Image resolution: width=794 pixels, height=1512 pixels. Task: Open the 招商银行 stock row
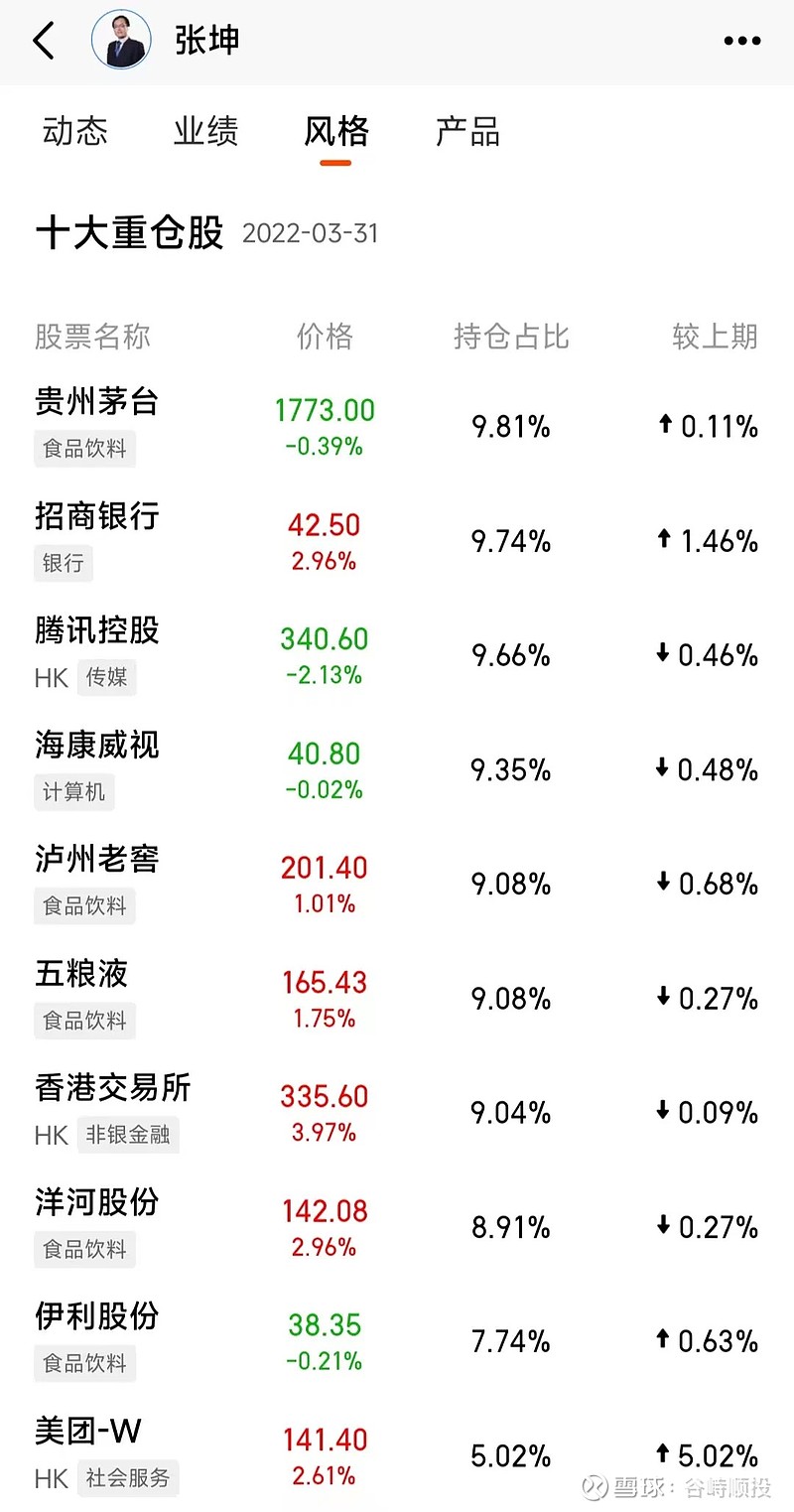click(397, 540)
